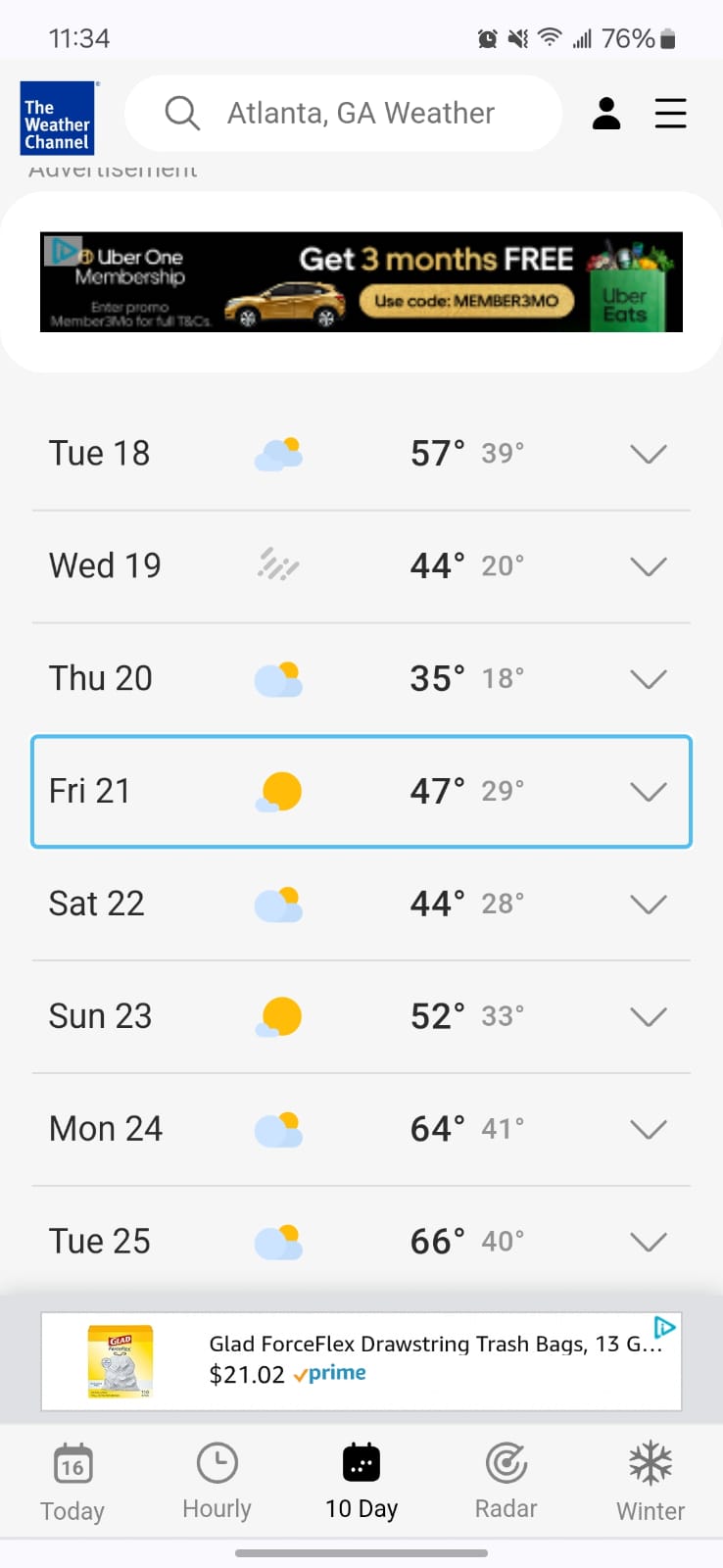Expand the Tue 18 forecast details
Viewport: 723px width, 1568px height.
[x=648, y=454]
